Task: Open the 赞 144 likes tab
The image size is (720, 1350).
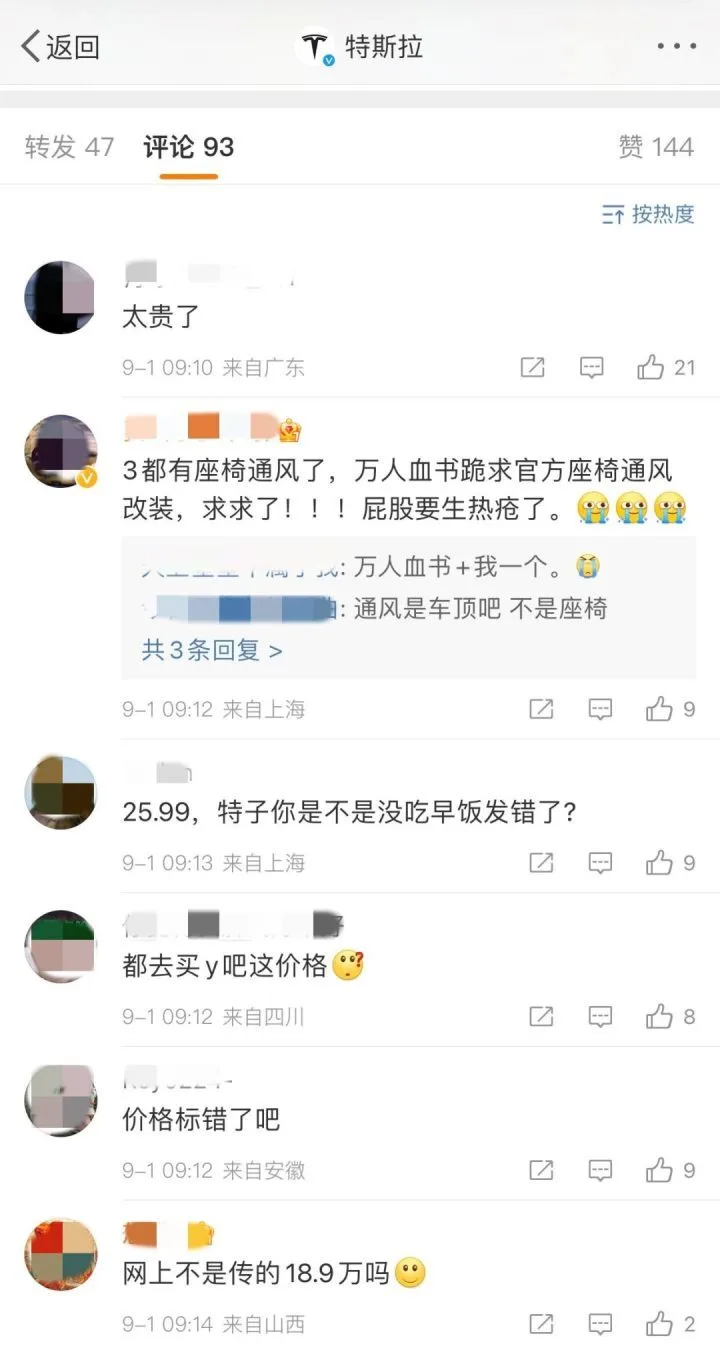Action: [656, 148]
